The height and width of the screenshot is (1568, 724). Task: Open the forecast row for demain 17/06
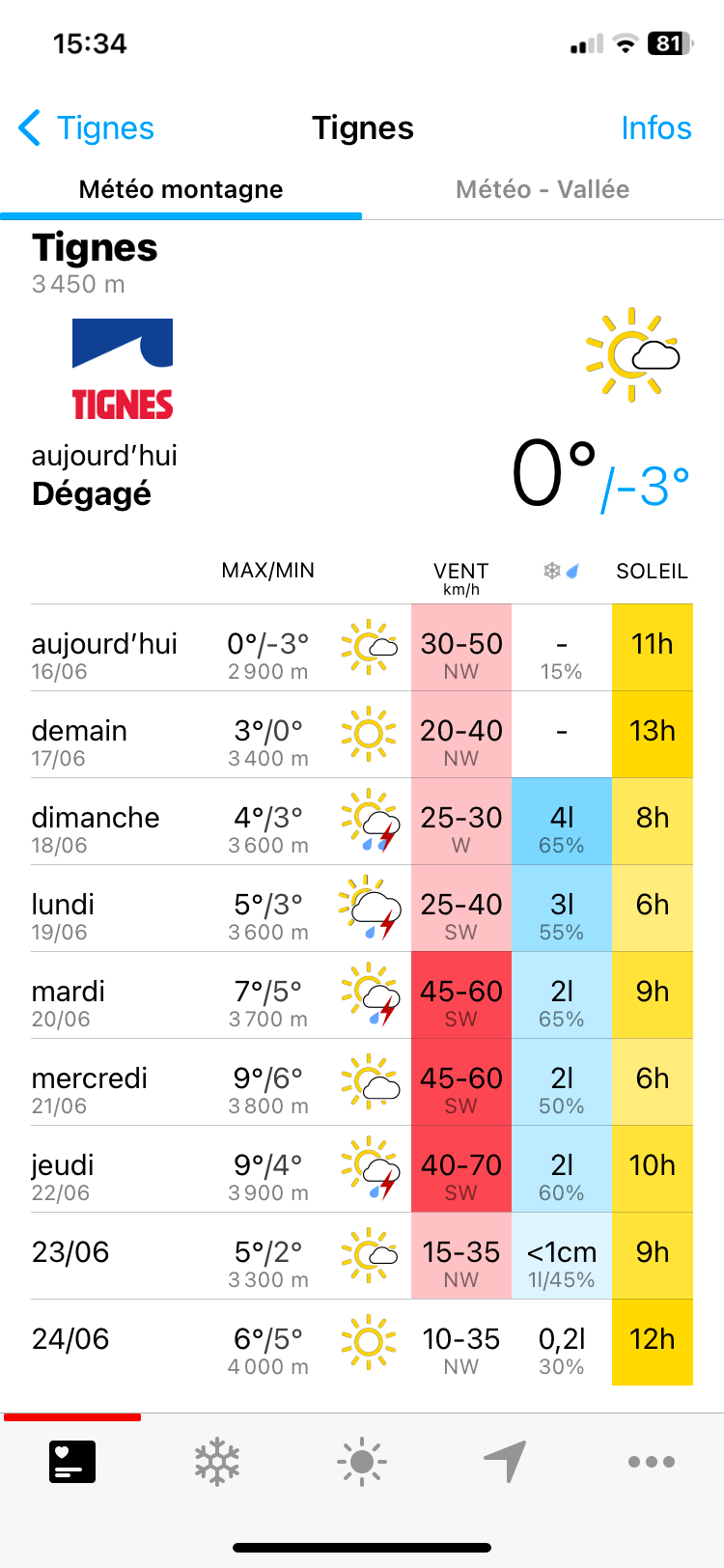point(362,735)
